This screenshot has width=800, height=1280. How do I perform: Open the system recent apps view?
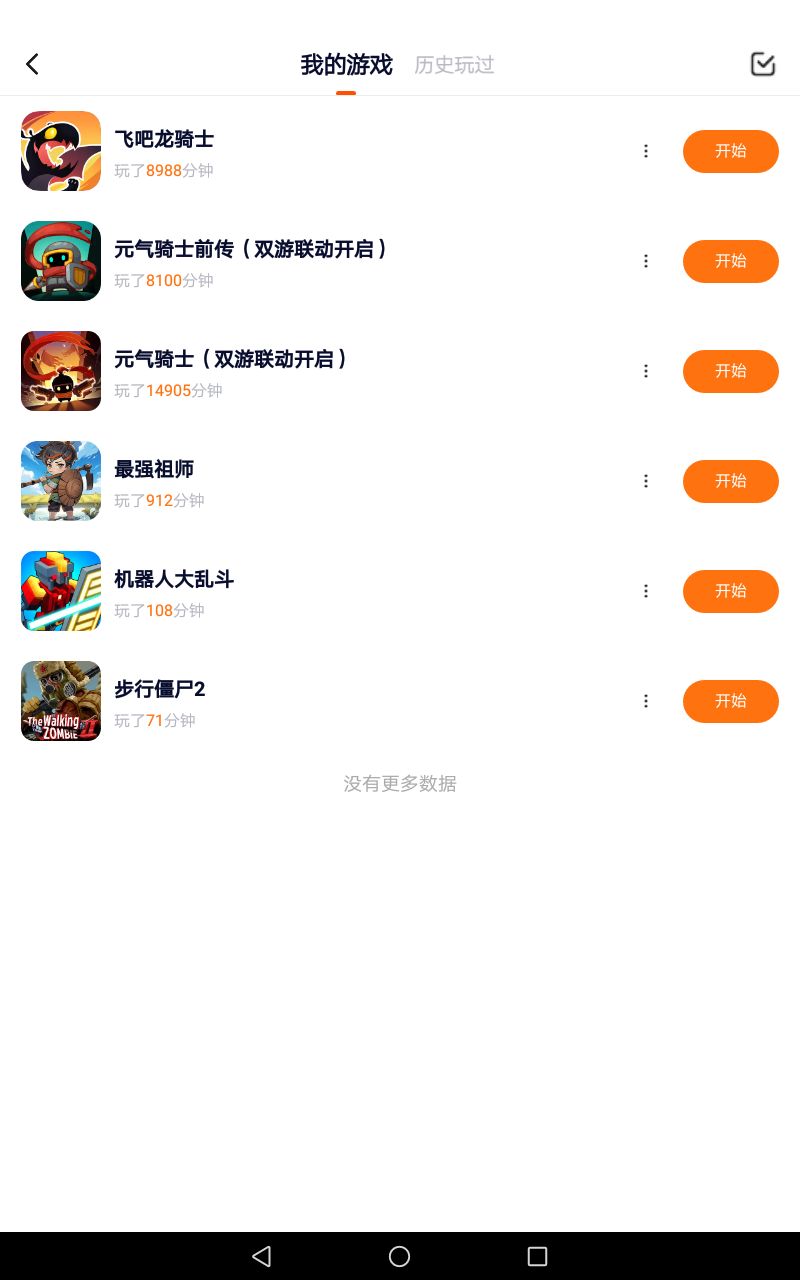click(537, 1256)
